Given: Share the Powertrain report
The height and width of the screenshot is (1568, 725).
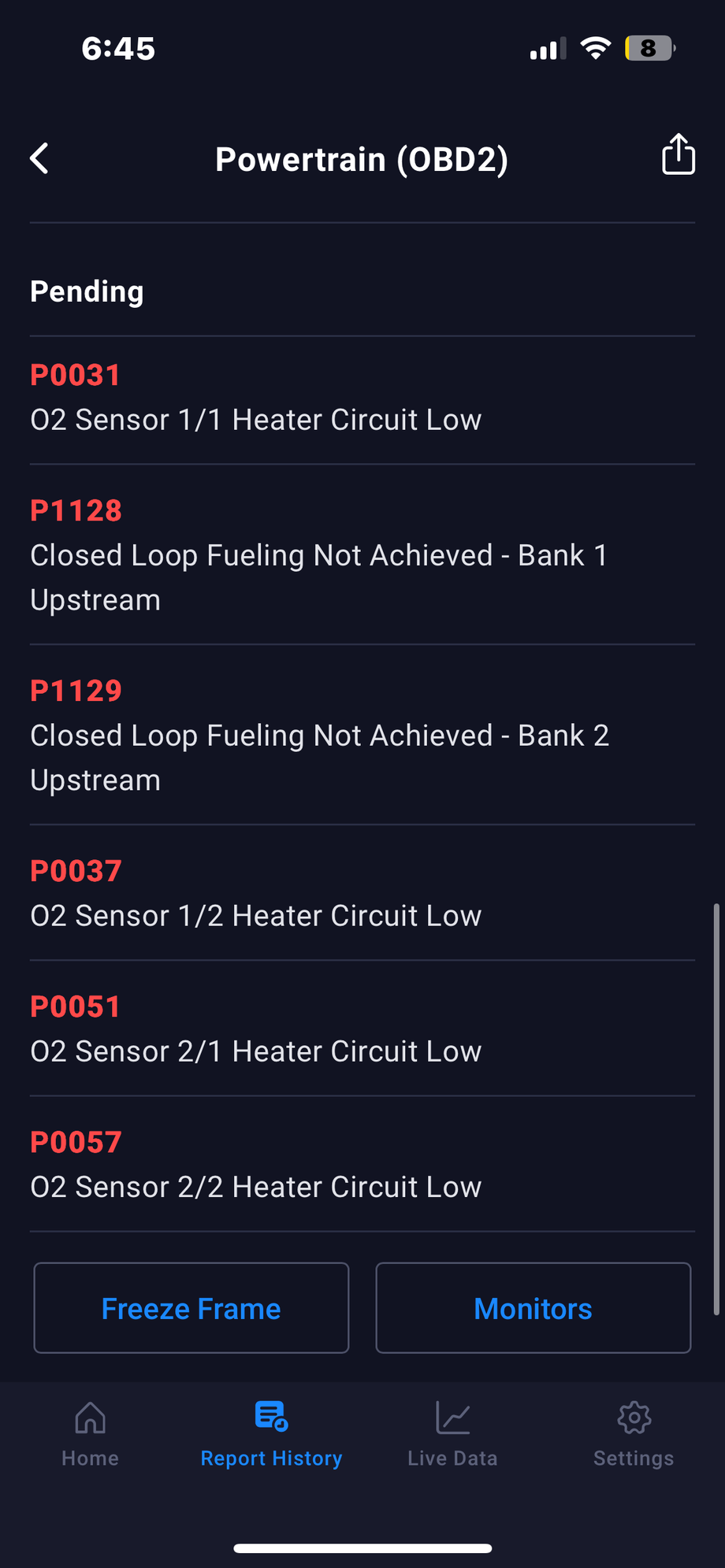Looking at the screenshot, I should 678,154.
